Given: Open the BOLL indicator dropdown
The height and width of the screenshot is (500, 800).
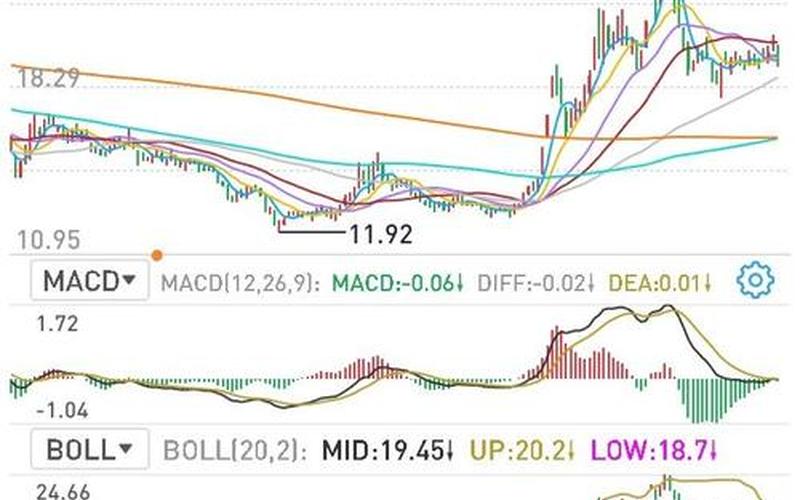Looking at the screenshot, I should pyautogui.click(x=89, y=449).
